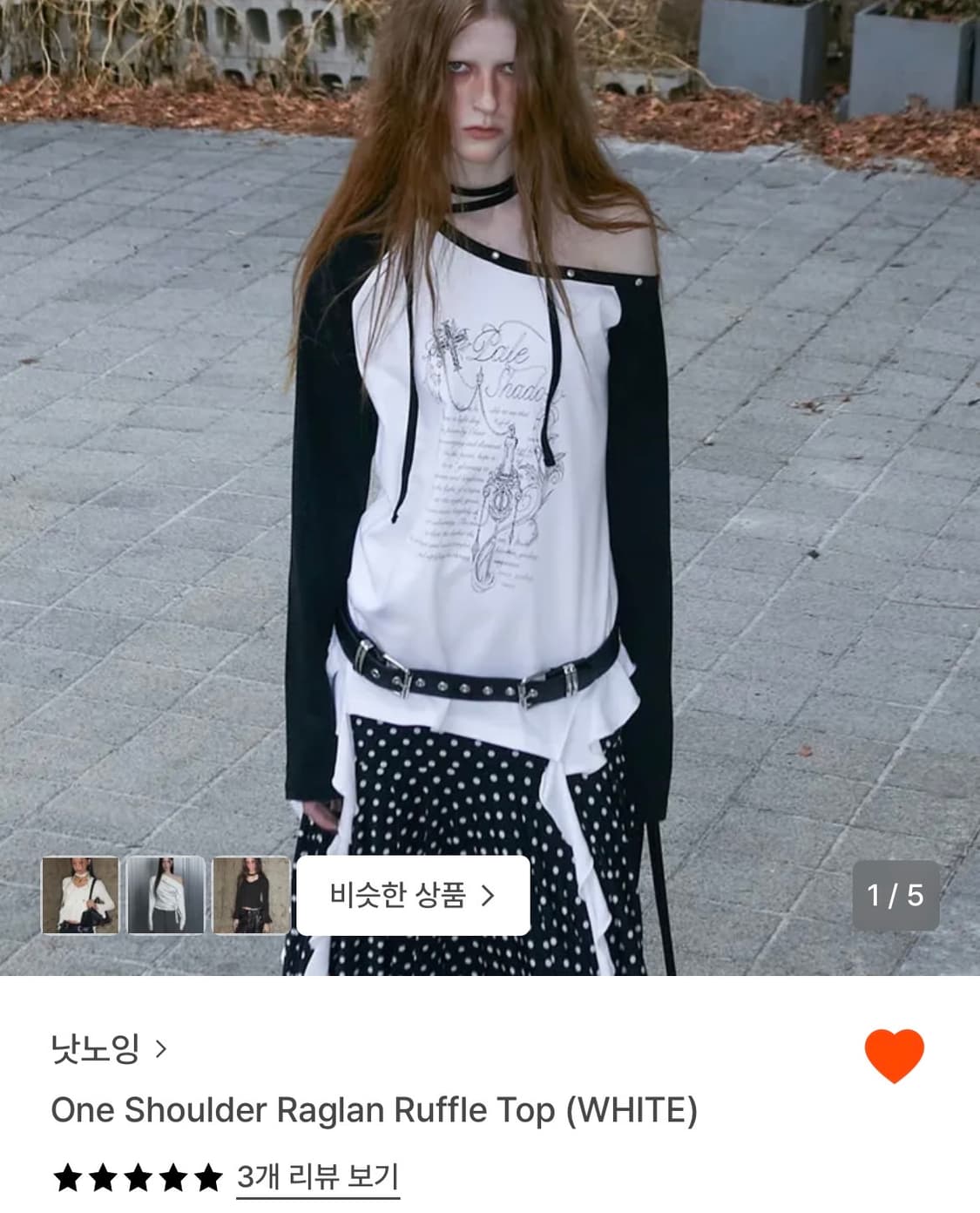Viewport: 980px width, 1213px height.
Task: Tap the main product photo to view fullscreen
Action: tap(490, 436)
